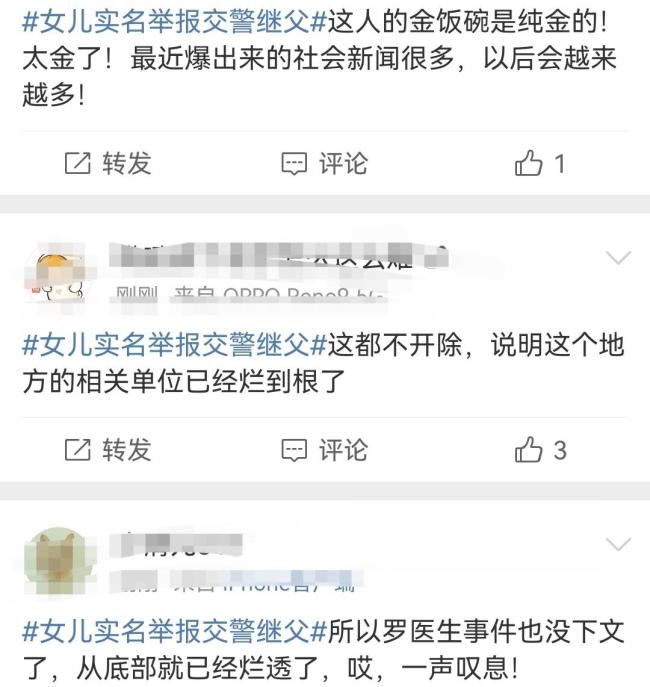Repost the post about 金饭碗是纯金的
650x687 pixels.
(x=108, y=164)
